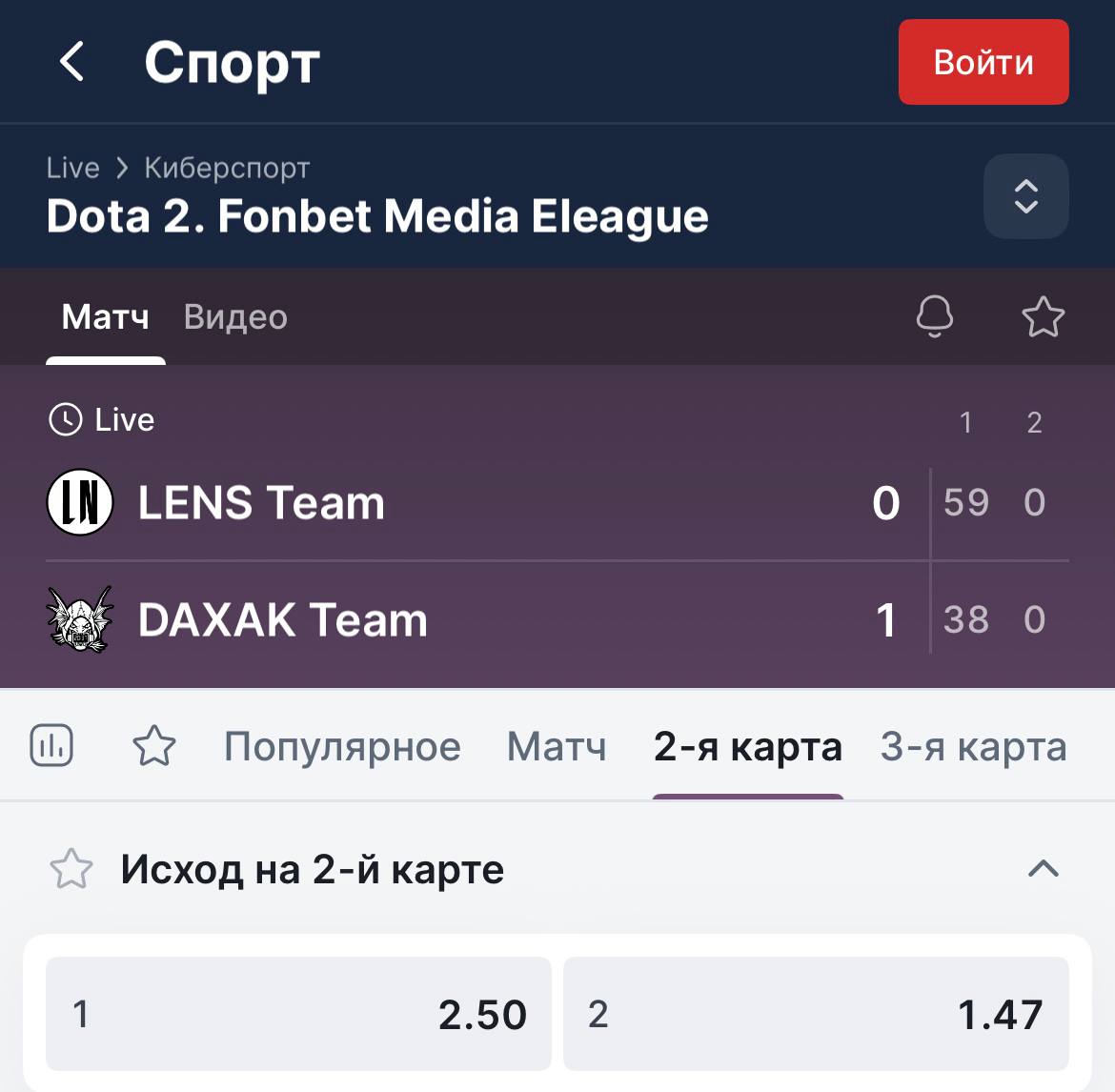This screenshot has height=1092, width=1115.
Task: Collapse the Исход на 2-й карте section
Action: pos(1044,869)
